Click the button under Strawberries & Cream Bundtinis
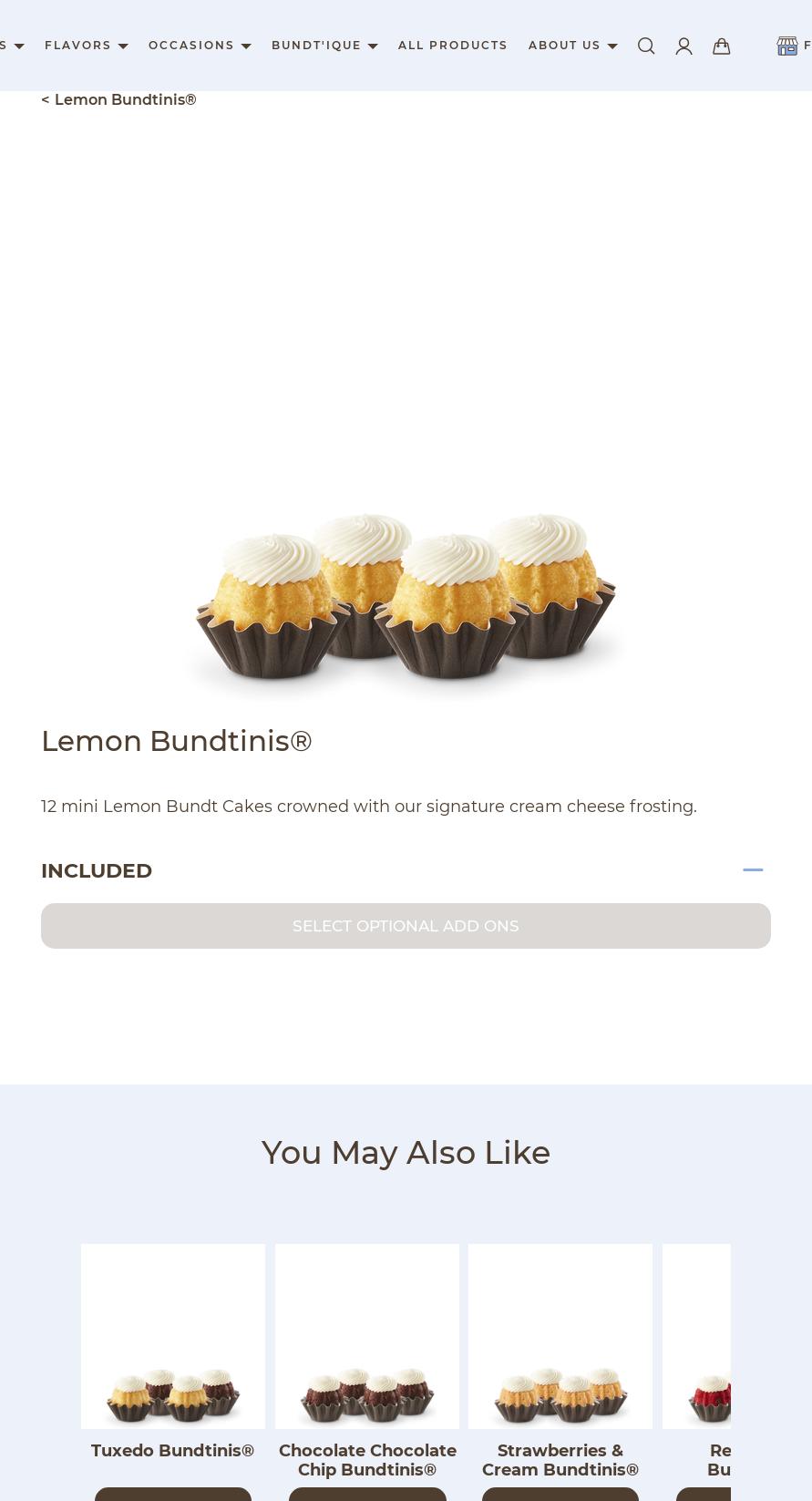Screen dimensions: 812x1501 pyautogui.click(x=560, y=1496)
